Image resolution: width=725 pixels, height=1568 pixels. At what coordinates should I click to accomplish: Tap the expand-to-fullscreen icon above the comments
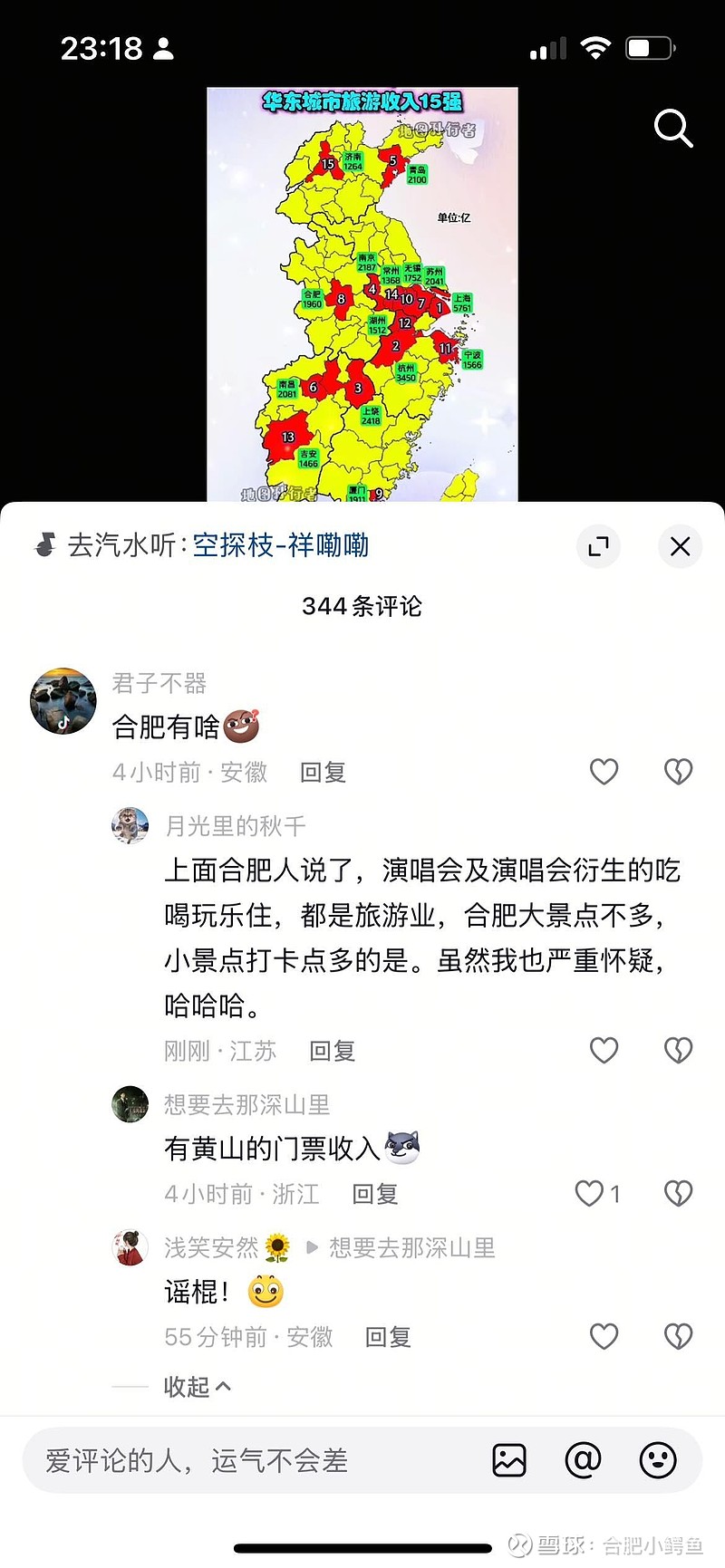pos(598,546)
